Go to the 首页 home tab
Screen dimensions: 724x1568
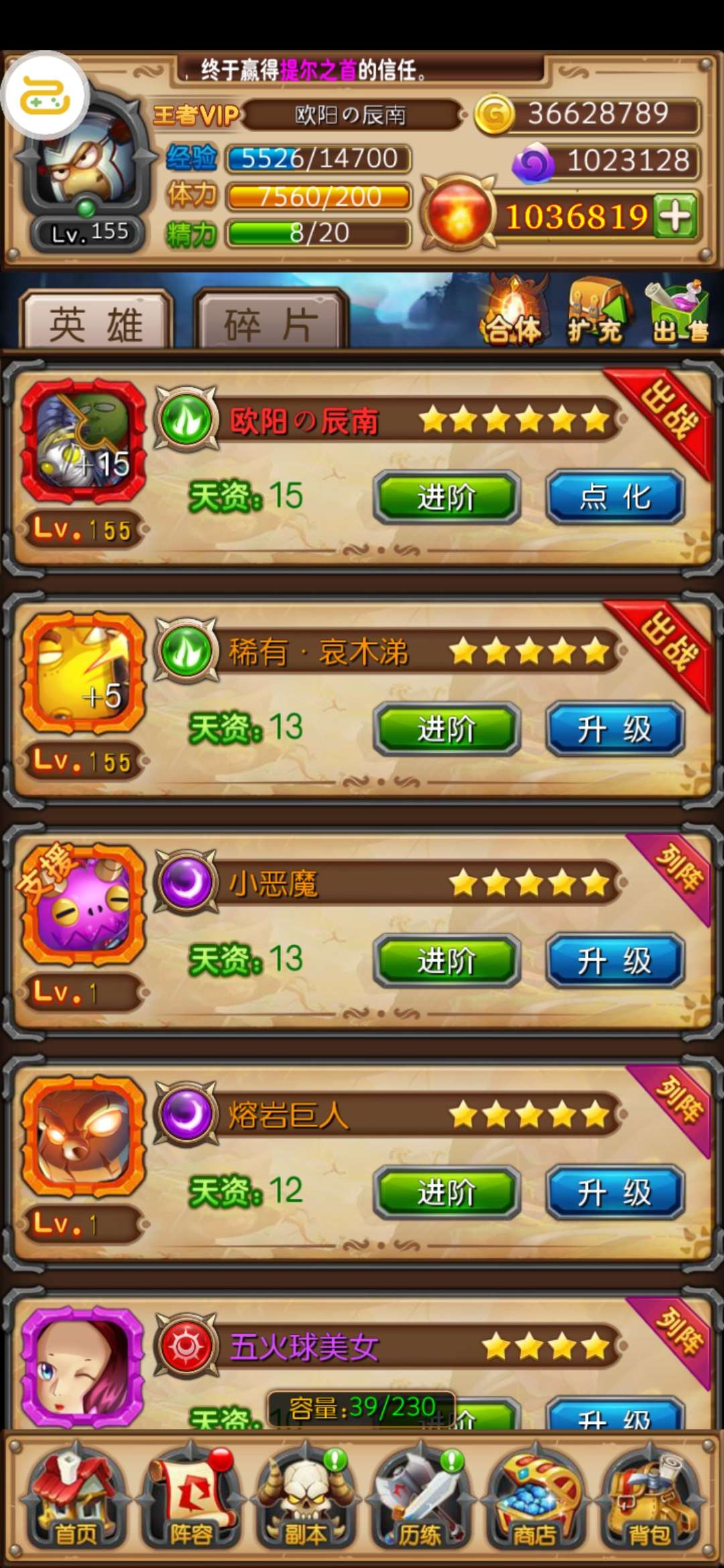tap(76, 1498)
